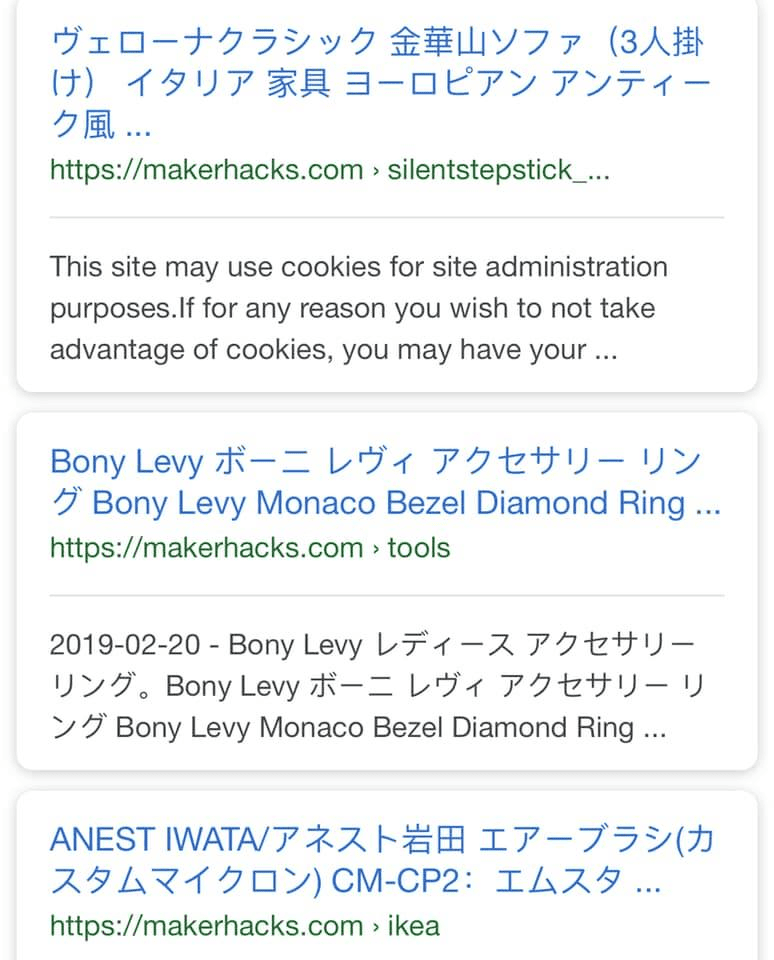Open the ANEST IWATA エアーブラシ CM-CP2 result

(x=382, y=860)
